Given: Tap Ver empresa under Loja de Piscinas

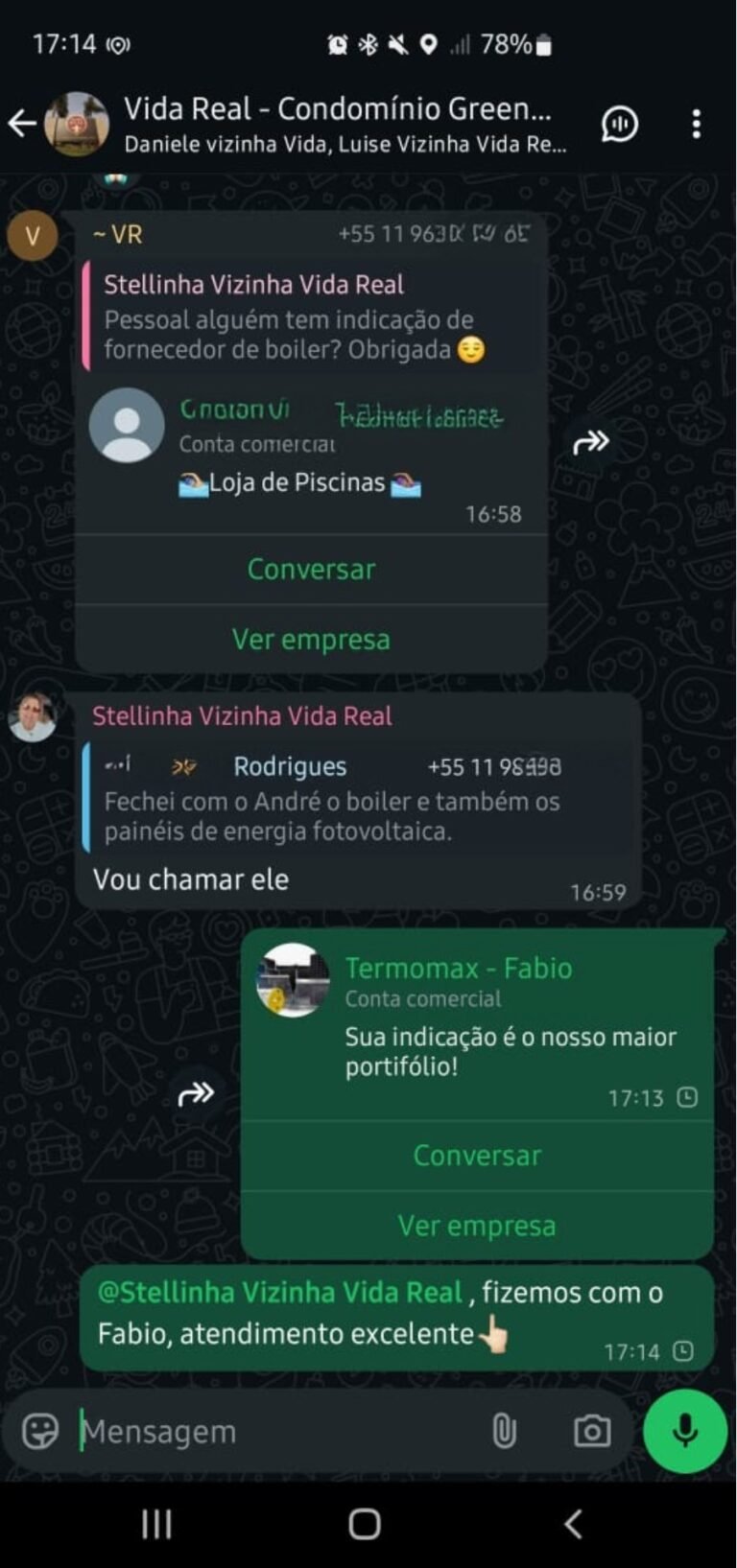Looking at the screenshot, I should pos(310,639).
